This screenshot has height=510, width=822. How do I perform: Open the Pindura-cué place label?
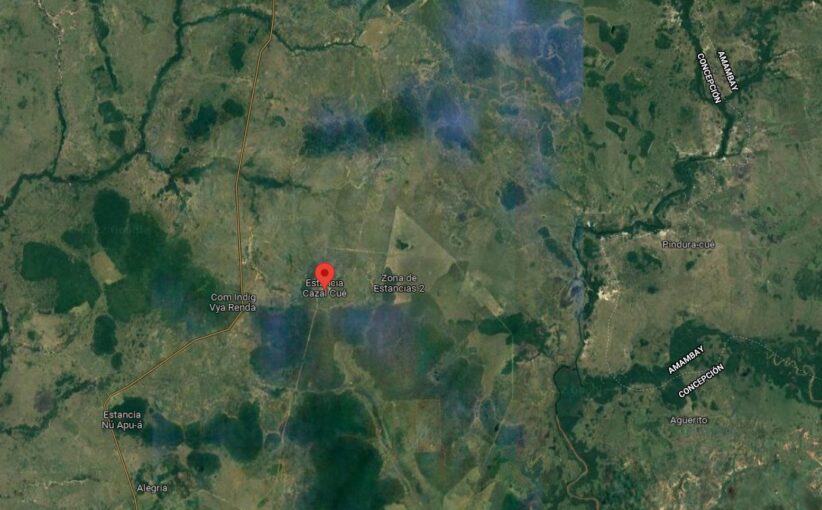[x=688, y=244]
